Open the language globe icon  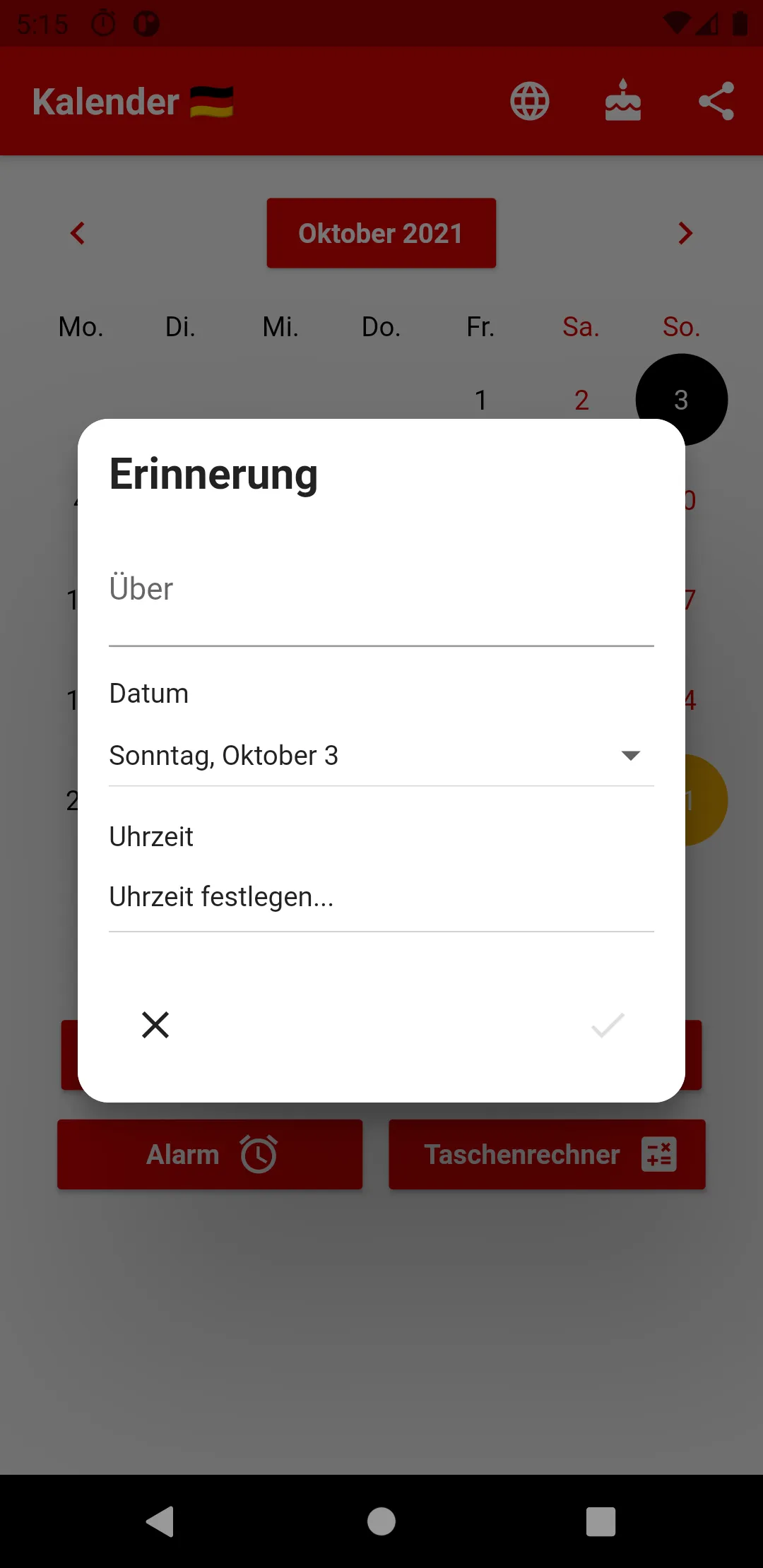pyautogui.click(x=530, y=101)
